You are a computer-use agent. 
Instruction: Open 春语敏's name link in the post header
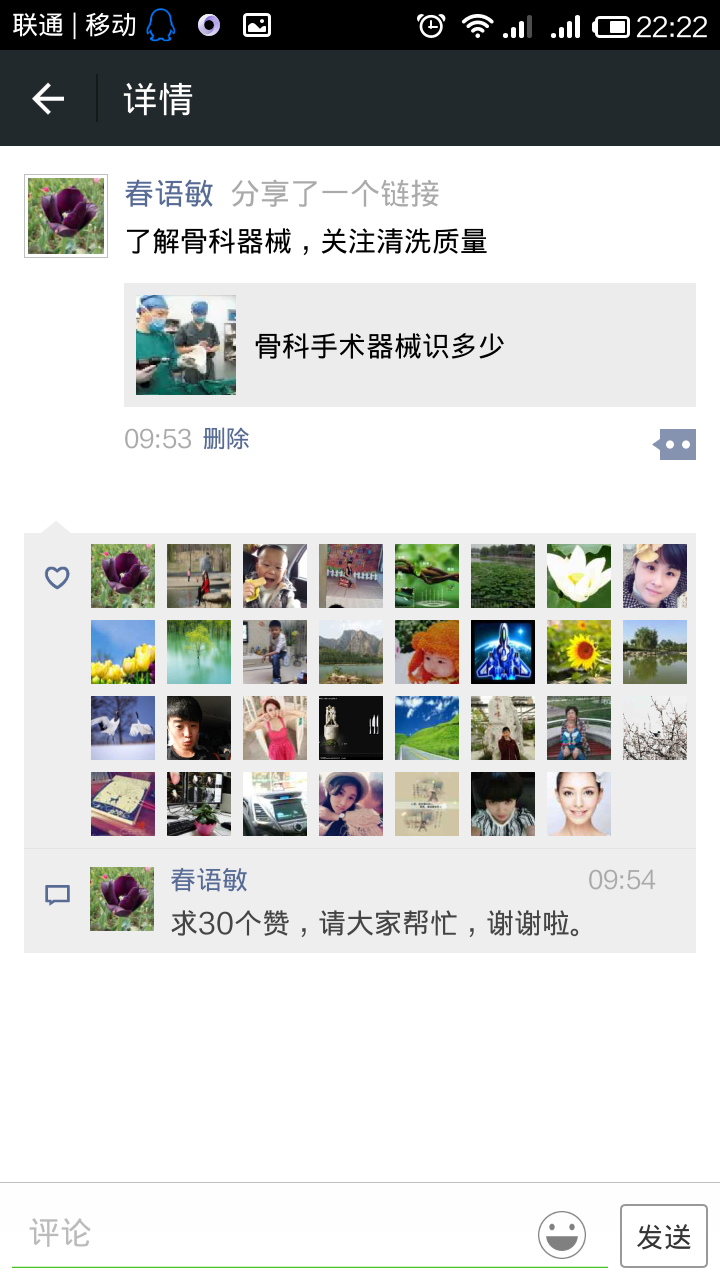[169, 193]
